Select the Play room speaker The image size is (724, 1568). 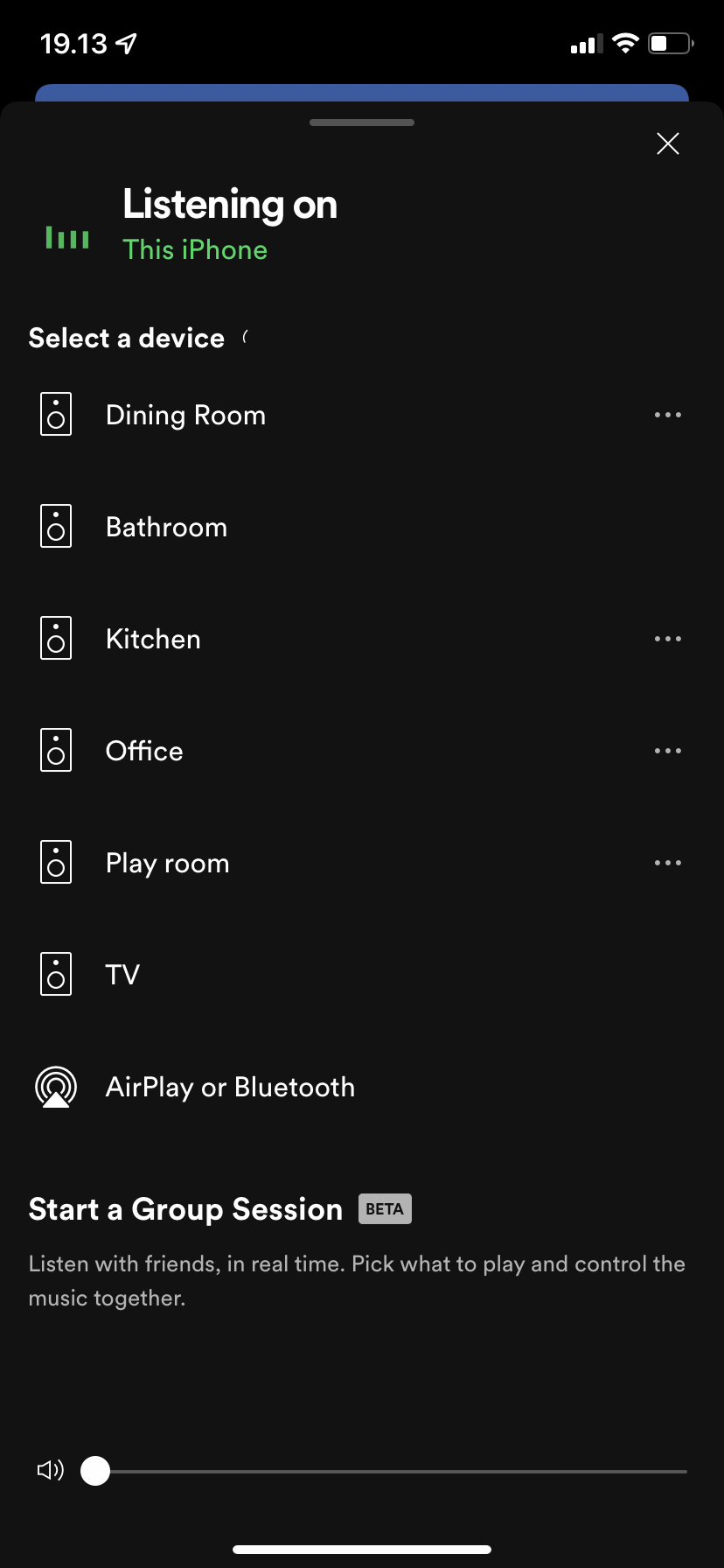(167, 863)
